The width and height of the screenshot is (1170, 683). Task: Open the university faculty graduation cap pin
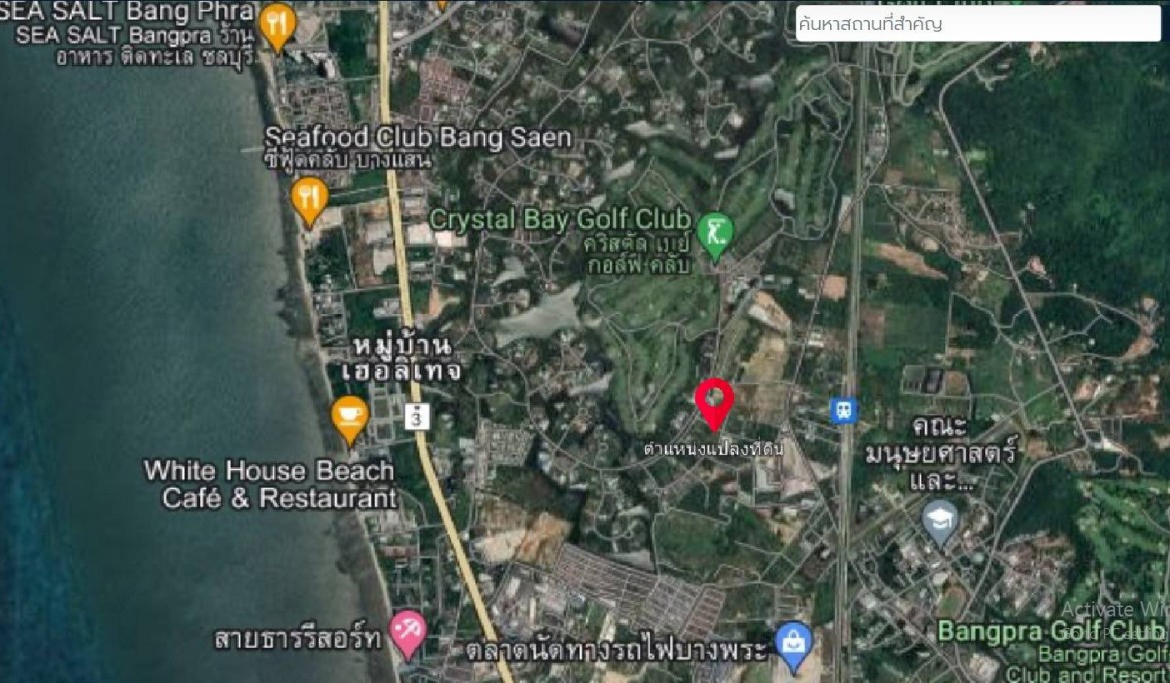click(x=939, y=520)
